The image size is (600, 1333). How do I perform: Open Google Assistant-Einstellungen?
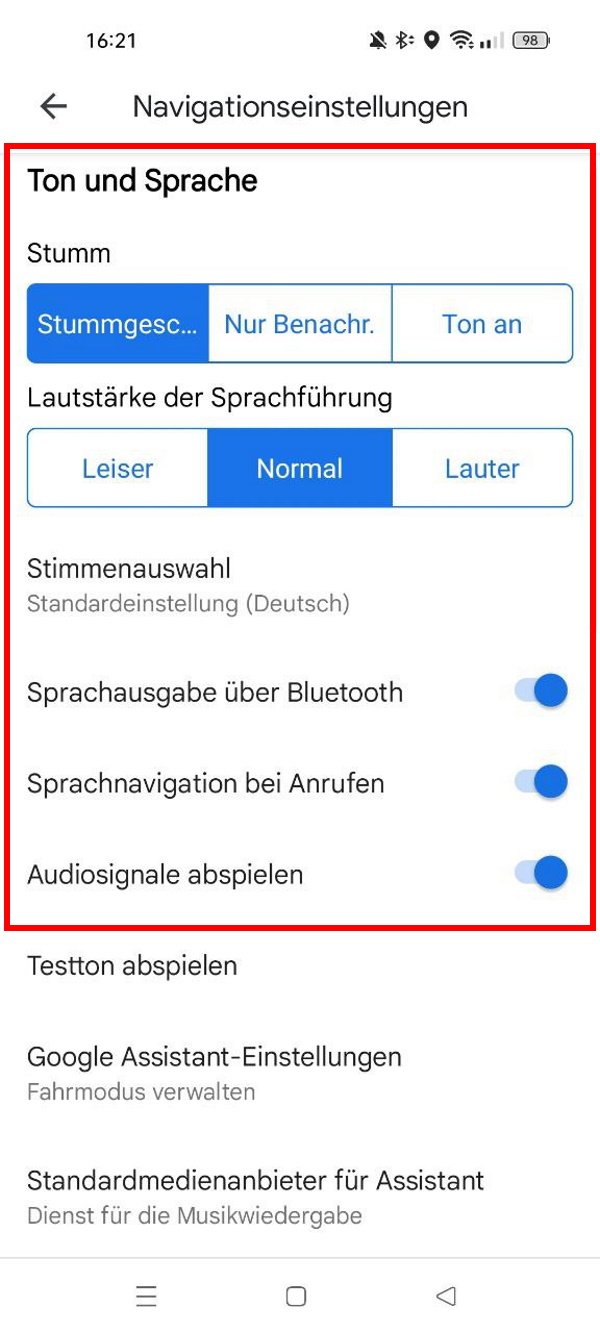(x=300, y=1072)
